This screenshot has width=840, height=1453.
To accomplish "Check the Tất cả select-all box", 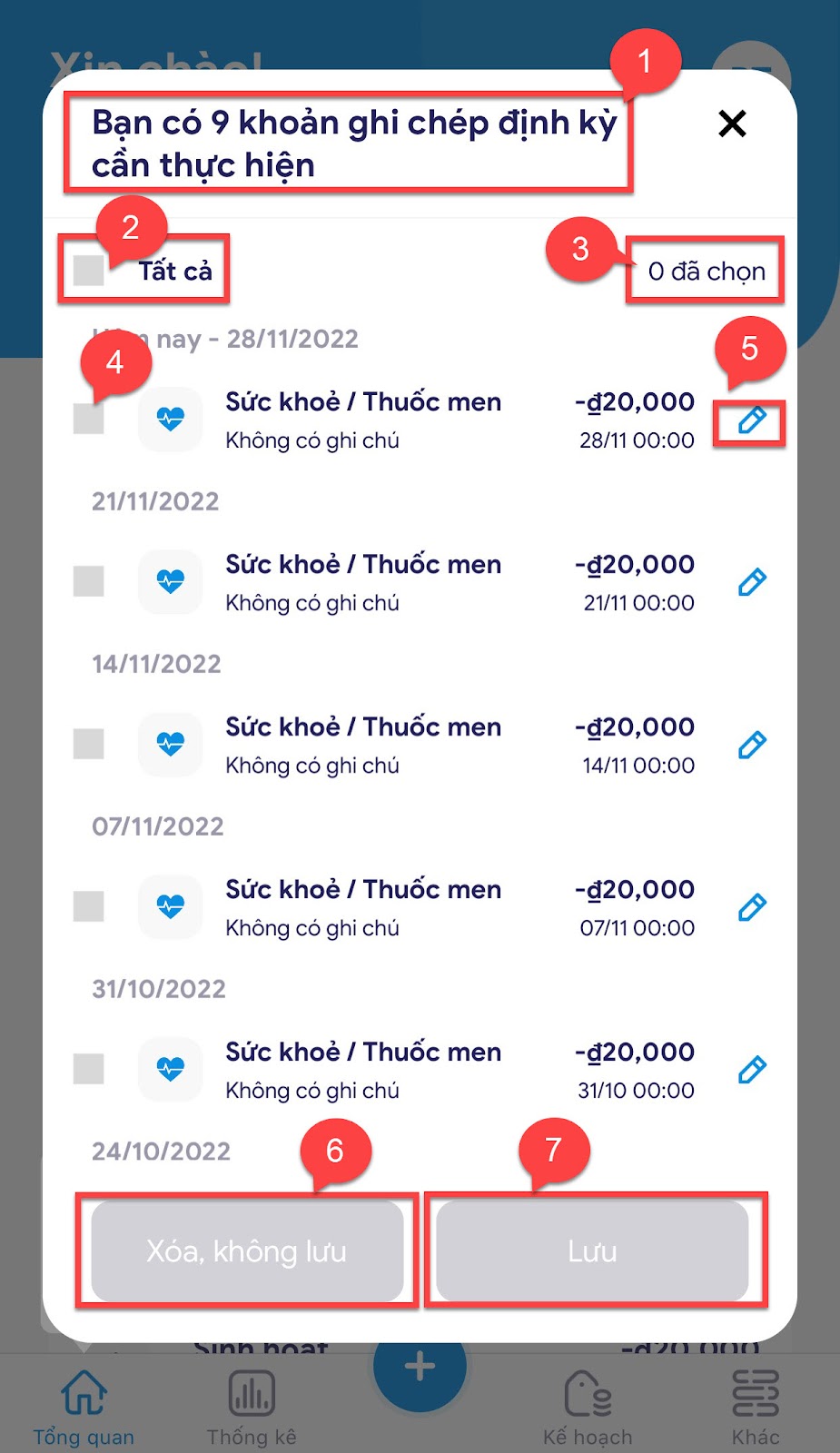I will coord(89,271).
